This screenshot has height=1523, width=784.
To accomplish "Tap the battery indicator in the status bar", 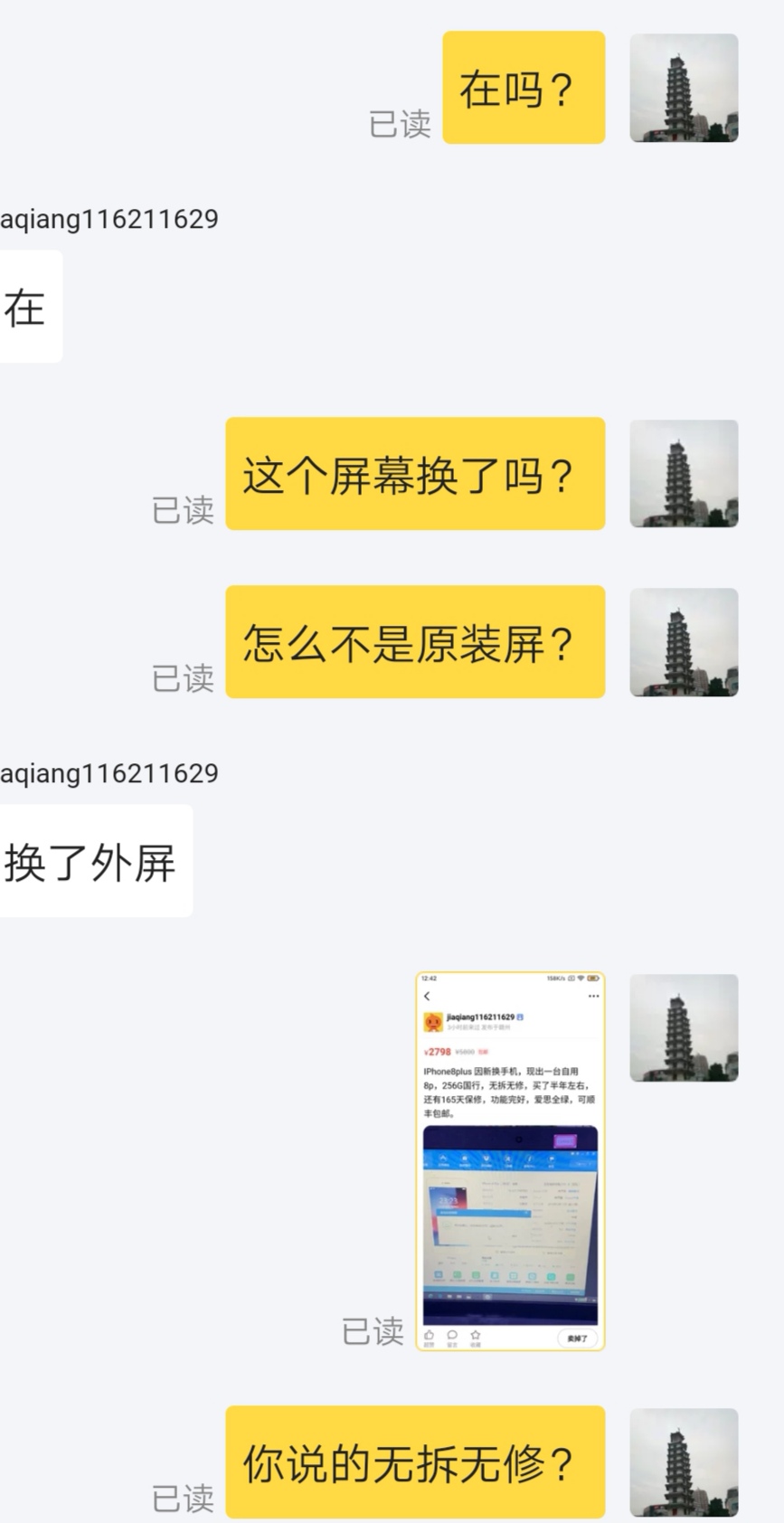I will [593, 979].
